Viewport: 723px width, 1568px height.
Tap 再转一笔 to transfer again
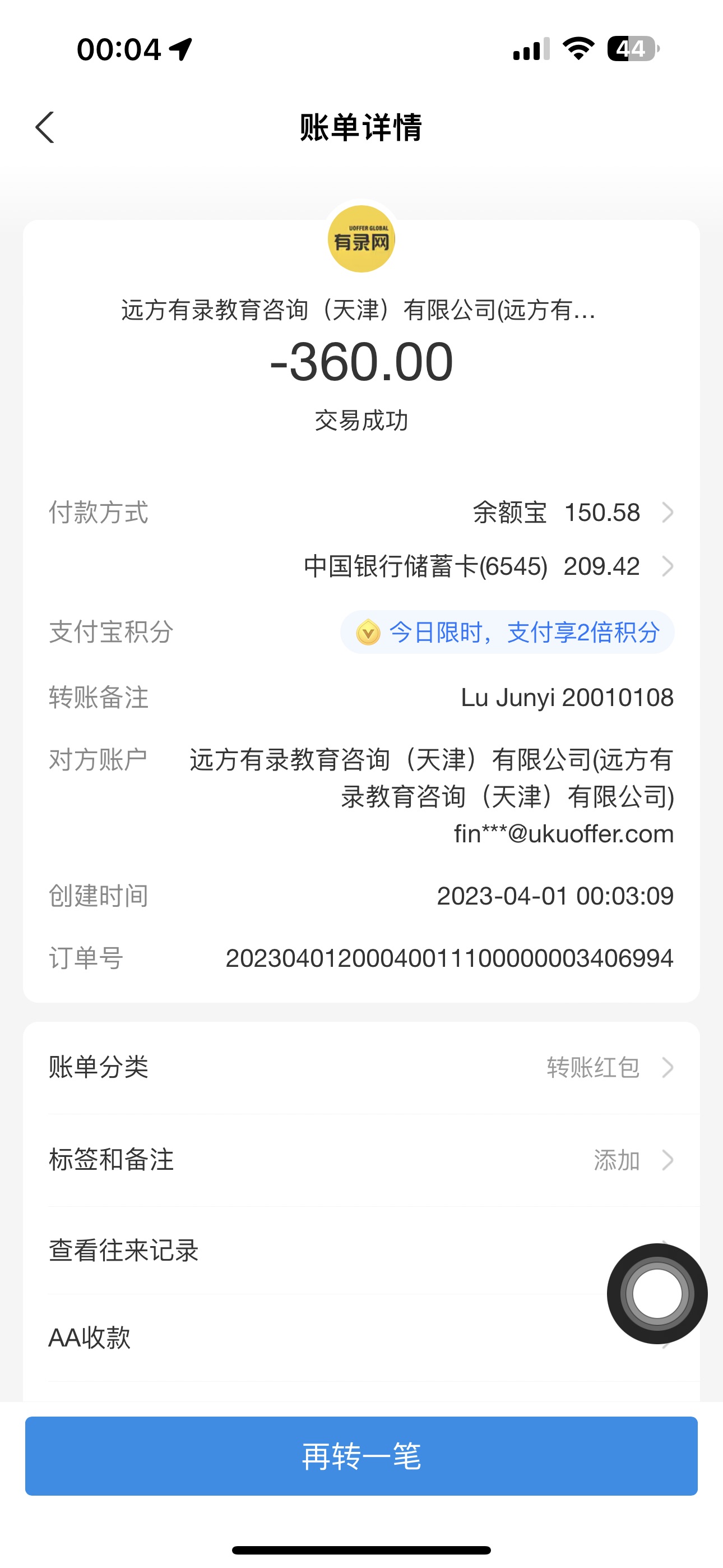(x=361, y=1456)
